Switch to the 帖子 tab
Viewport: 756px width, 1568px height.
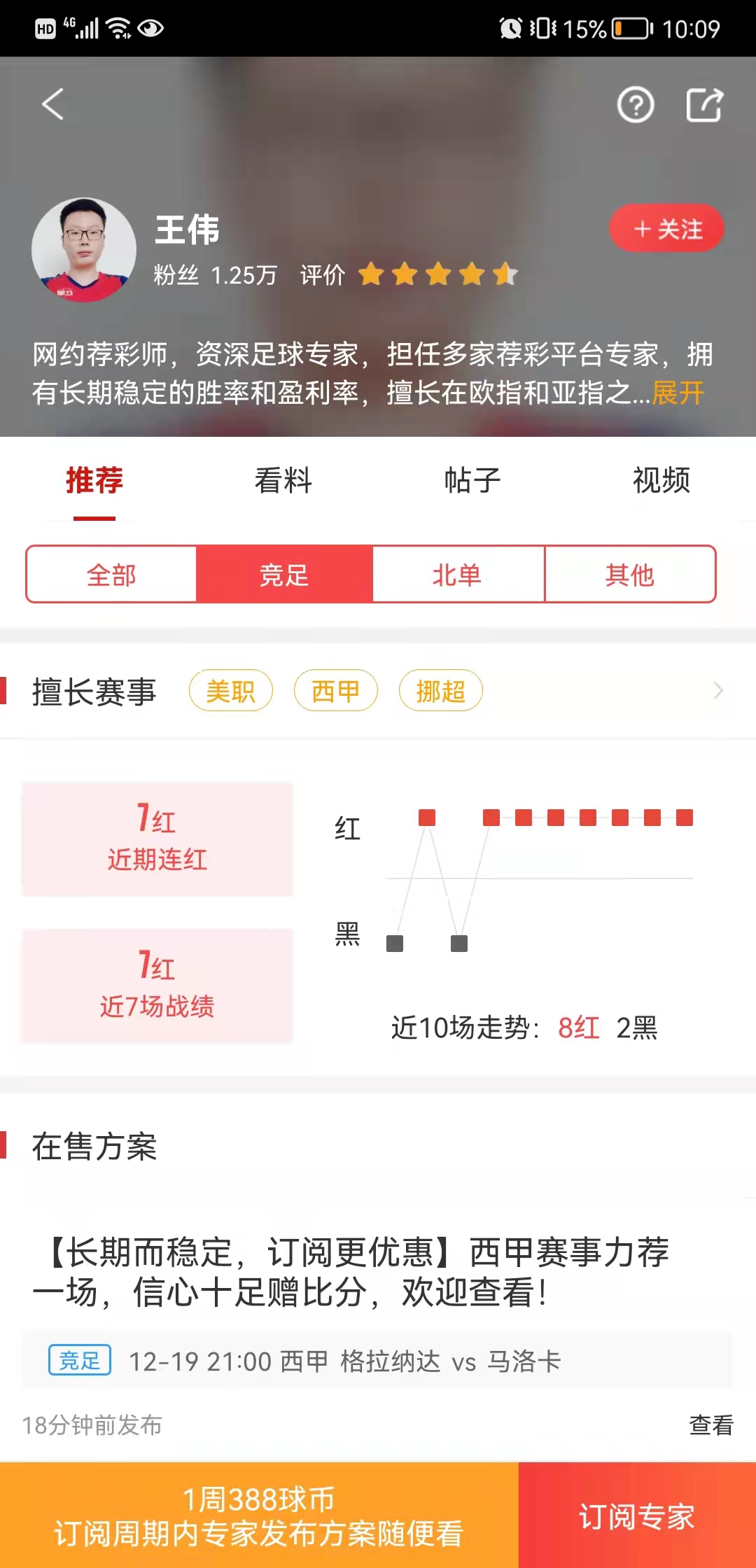[x=472, y=481]
